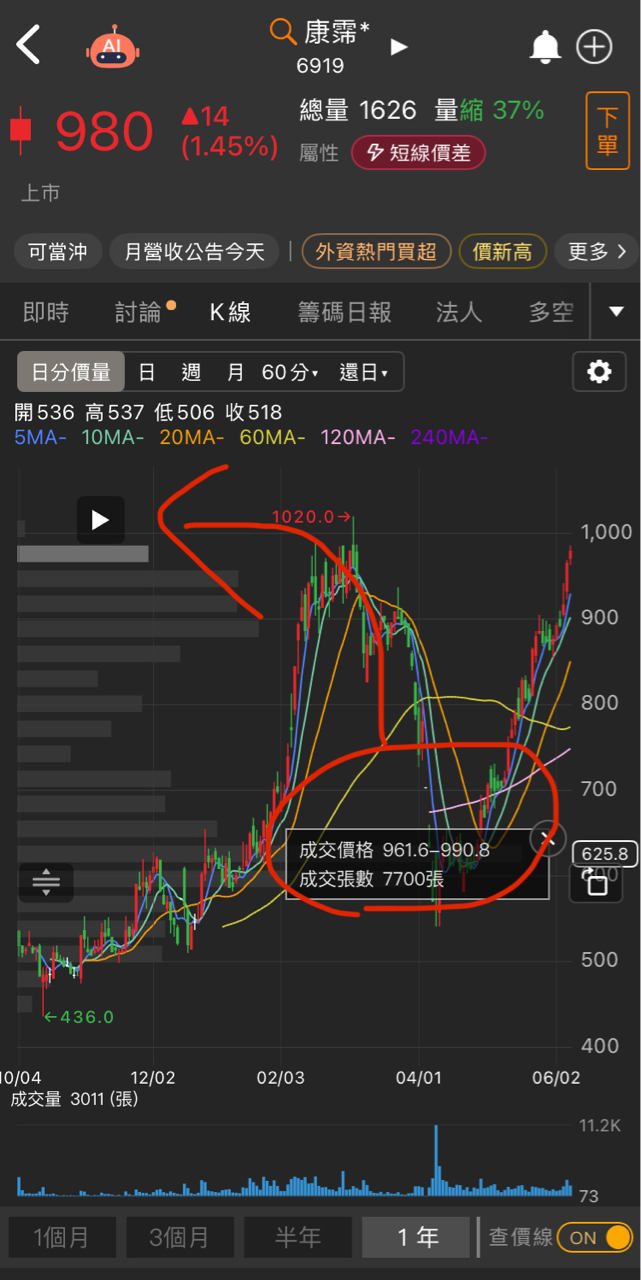Add stock to watchlist with plus icon
This screenshot has width=641, height=1280.
[595, 47]
